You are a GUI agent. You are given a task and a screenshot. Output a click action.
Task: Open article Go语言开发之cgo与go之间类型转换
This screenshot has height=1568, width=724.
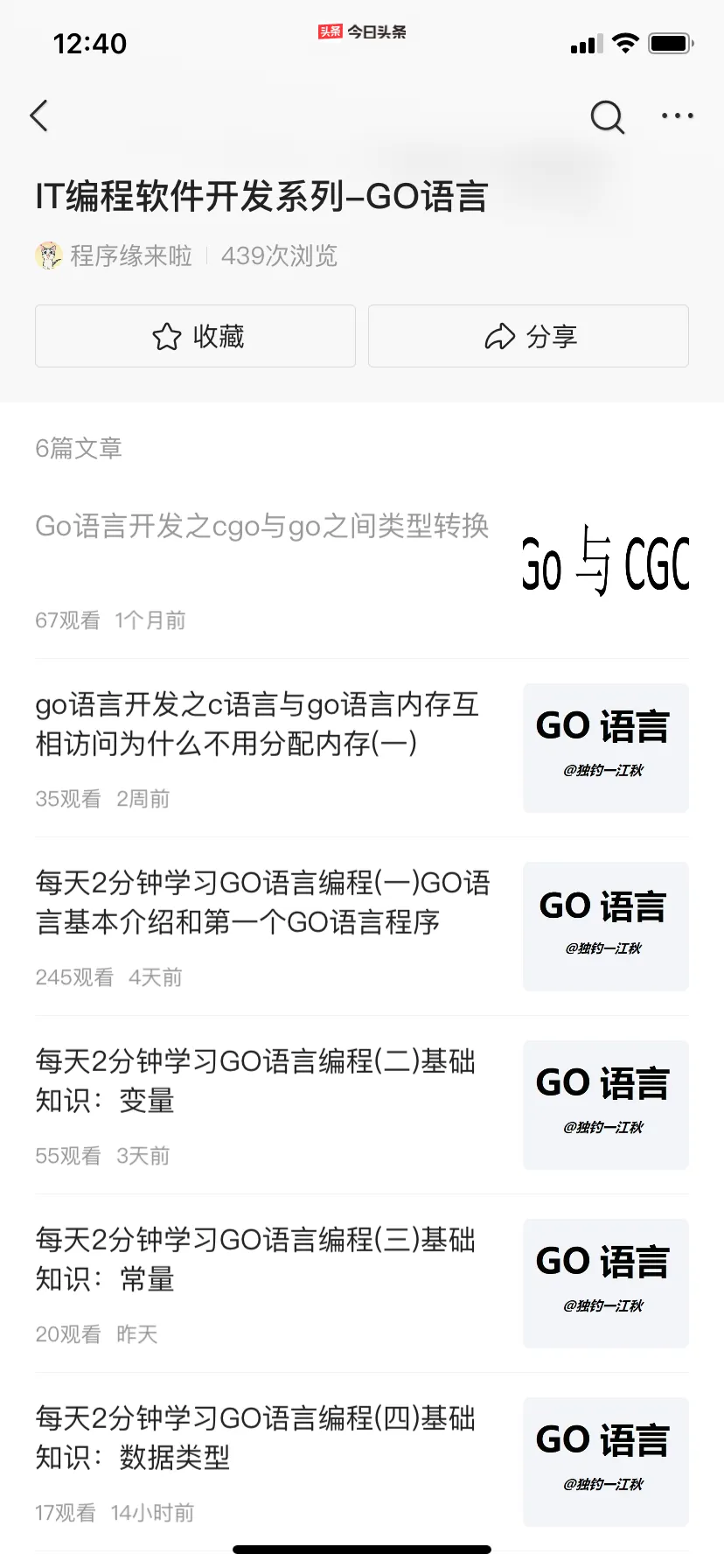[262, 527]
